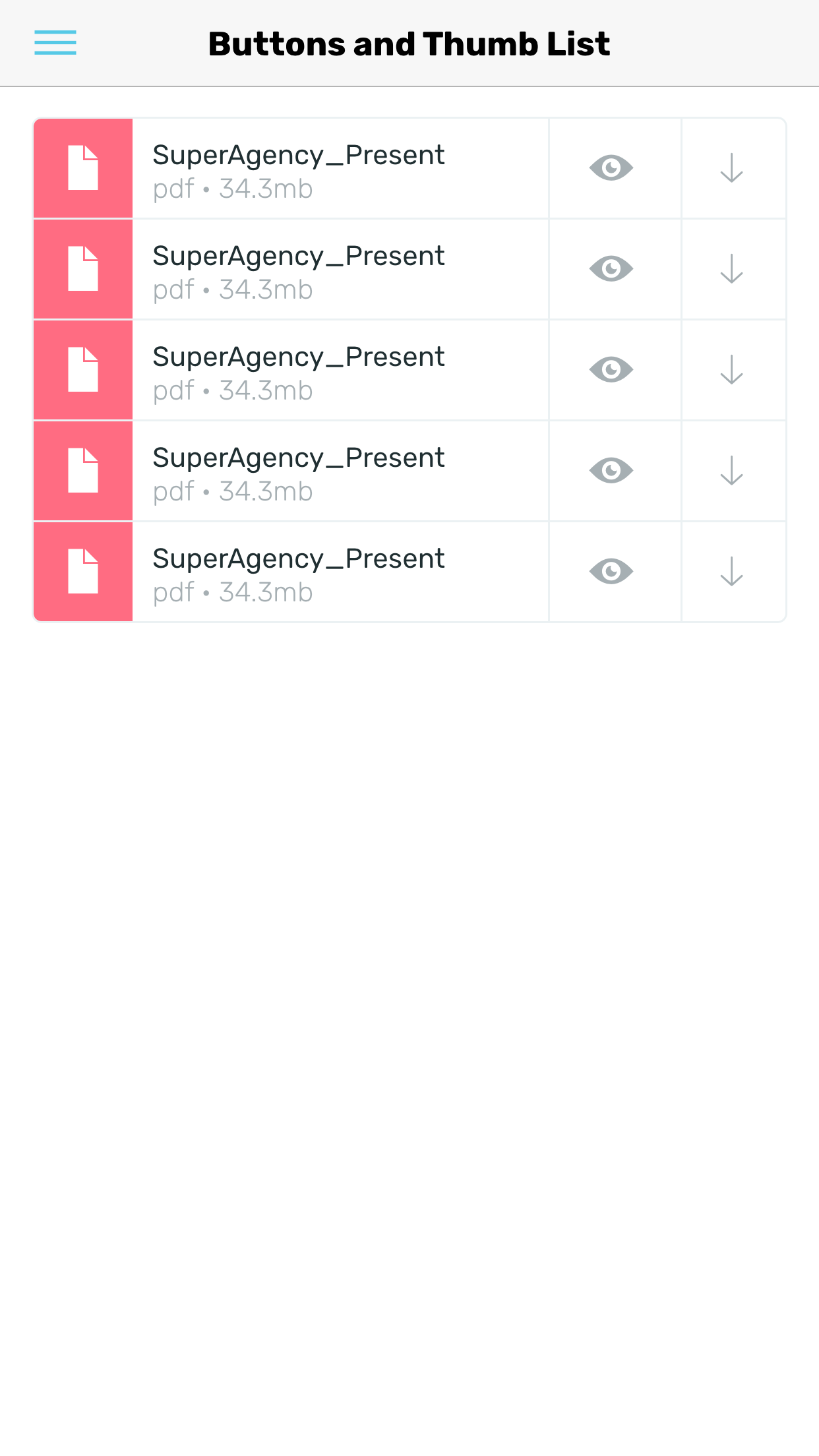Preview the fifth SuperAgency_Present file
Image resolution: width=819 pixels, height=1456 pixels.
pyautogui.click(x=613, y=572)
